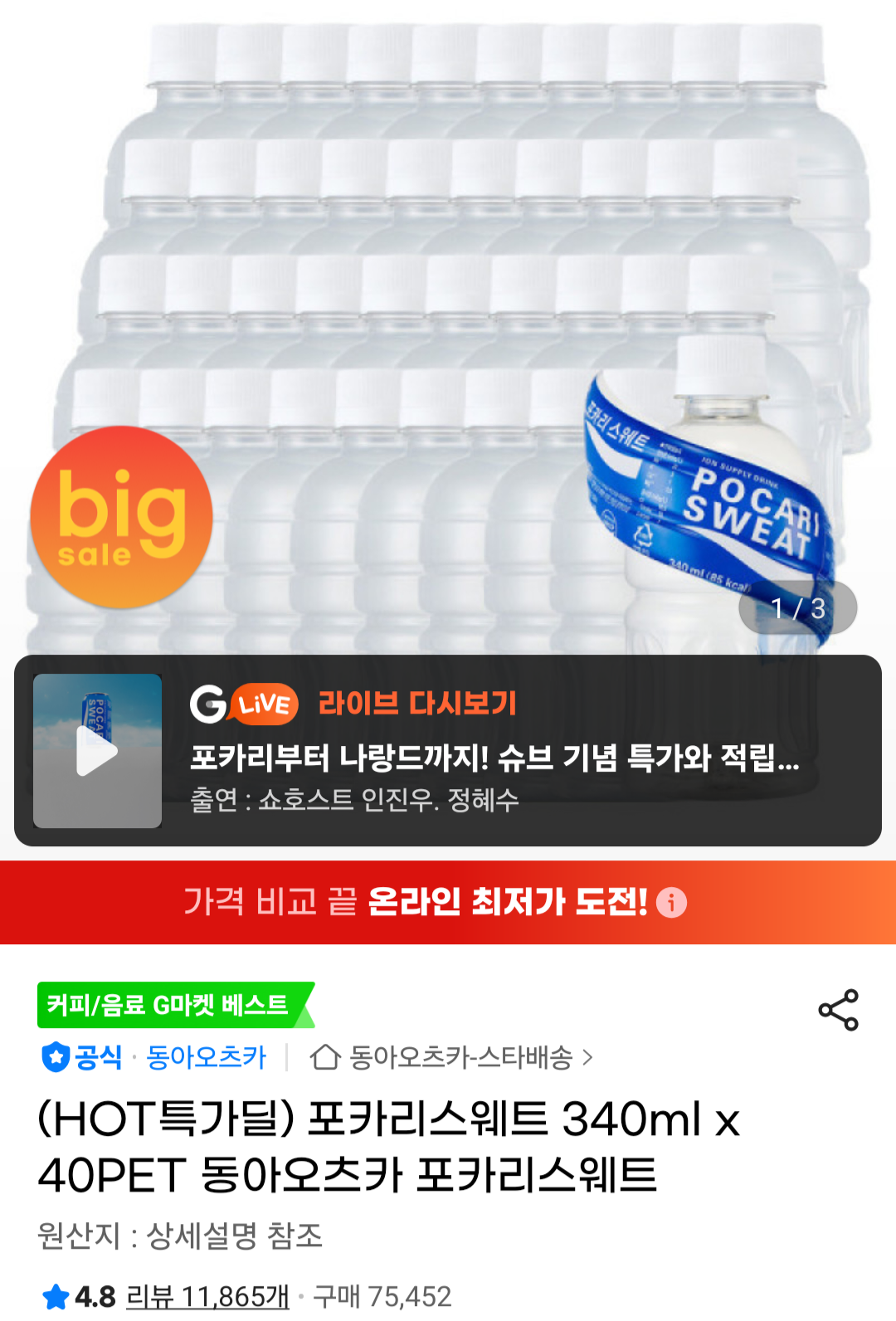Image resolution: width=896 pixels, height=1321 pixels.
Task: Click the product title 포카리스웨트 340ml x 40PET
Action: (x=392, y=1146)
